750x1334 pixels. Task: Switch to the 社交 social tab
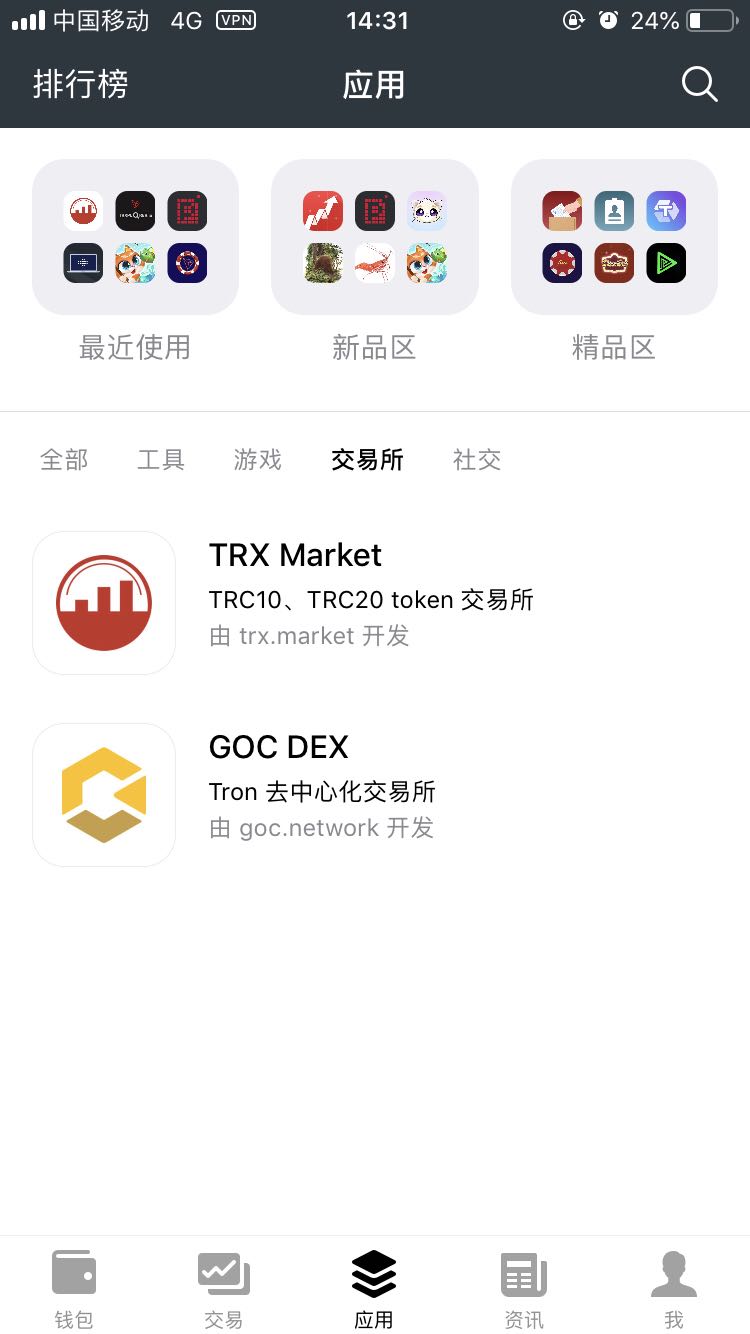tap(477, 459)
